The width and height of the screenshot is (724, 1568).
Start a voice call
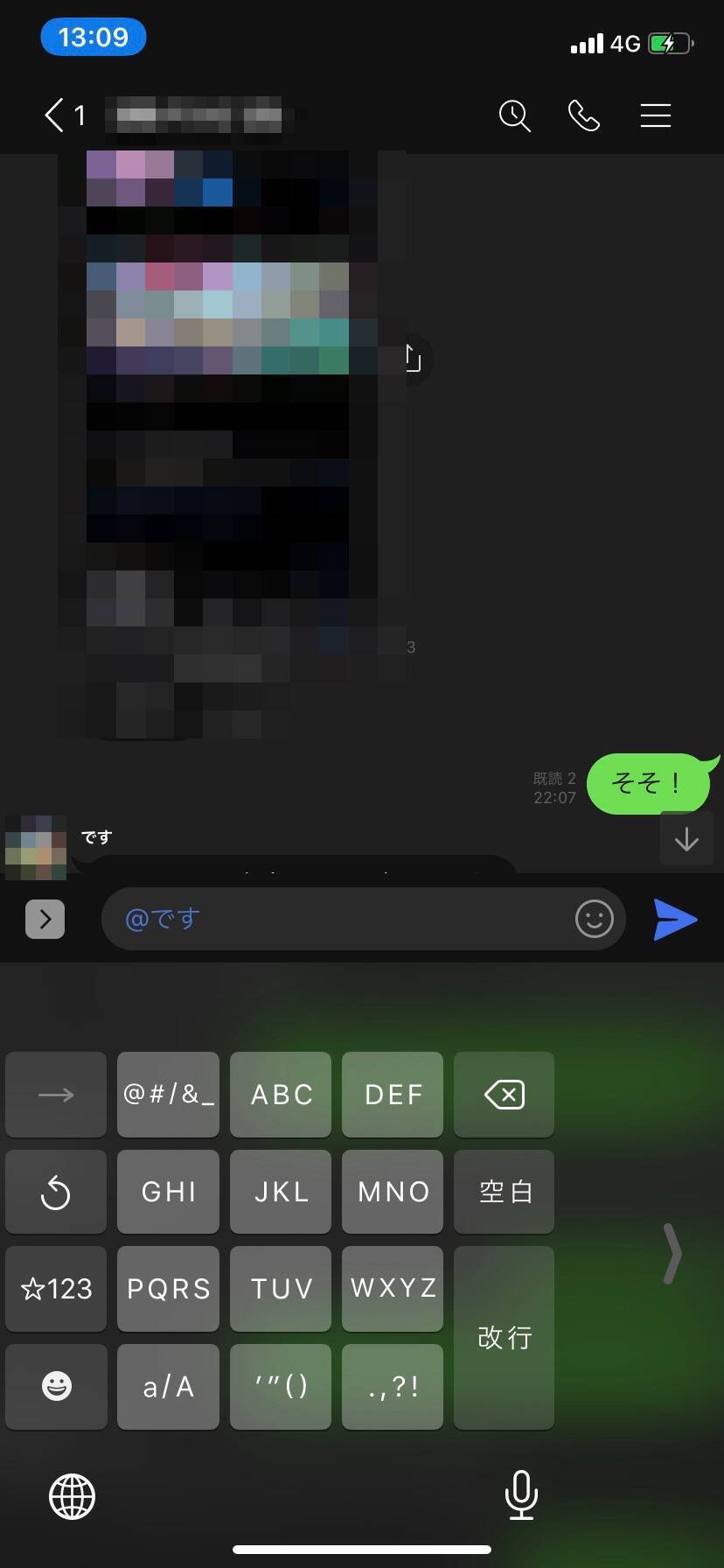(583, 115)
